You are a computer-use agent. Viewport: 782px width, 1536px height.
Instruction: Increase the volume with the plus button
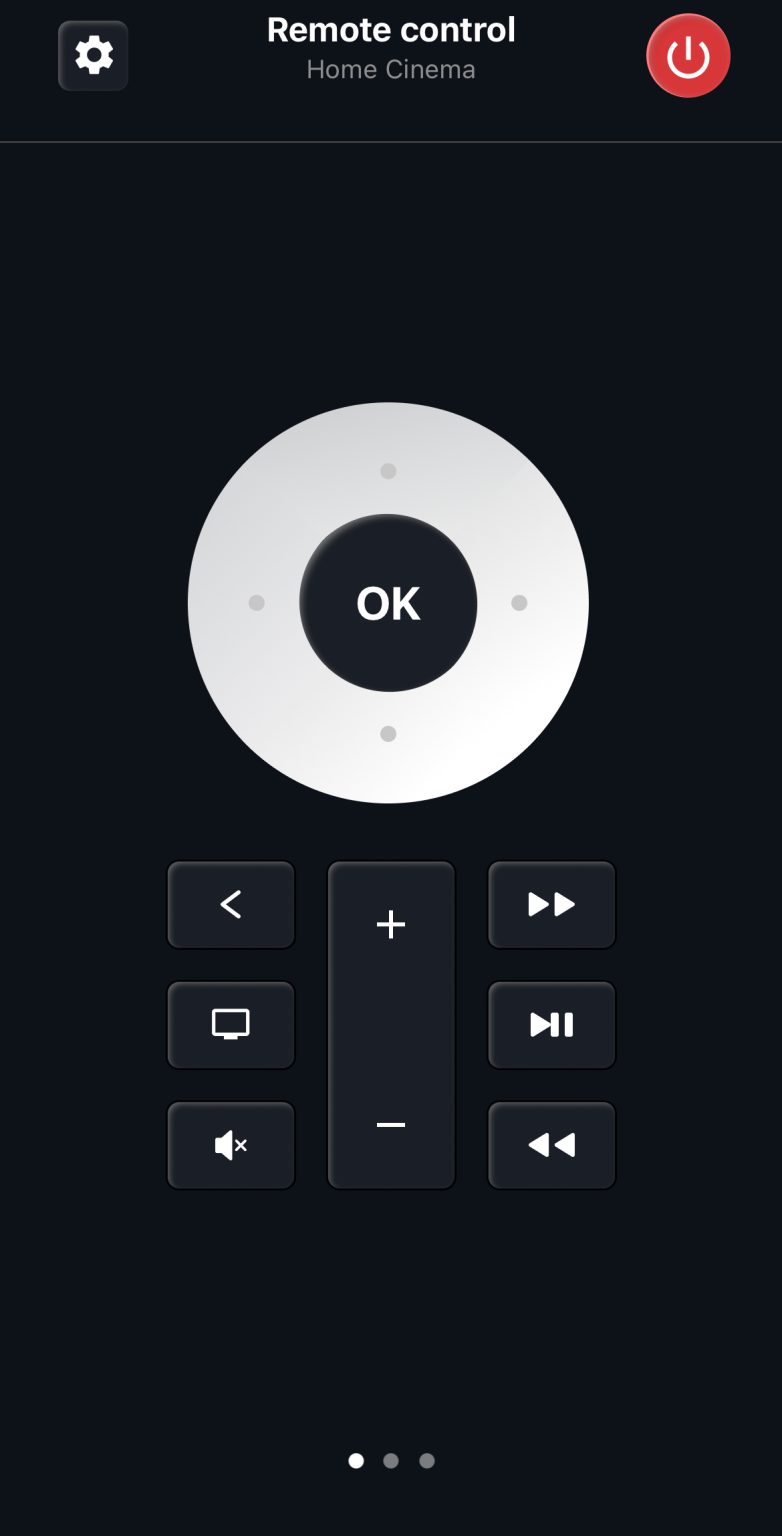391,924
